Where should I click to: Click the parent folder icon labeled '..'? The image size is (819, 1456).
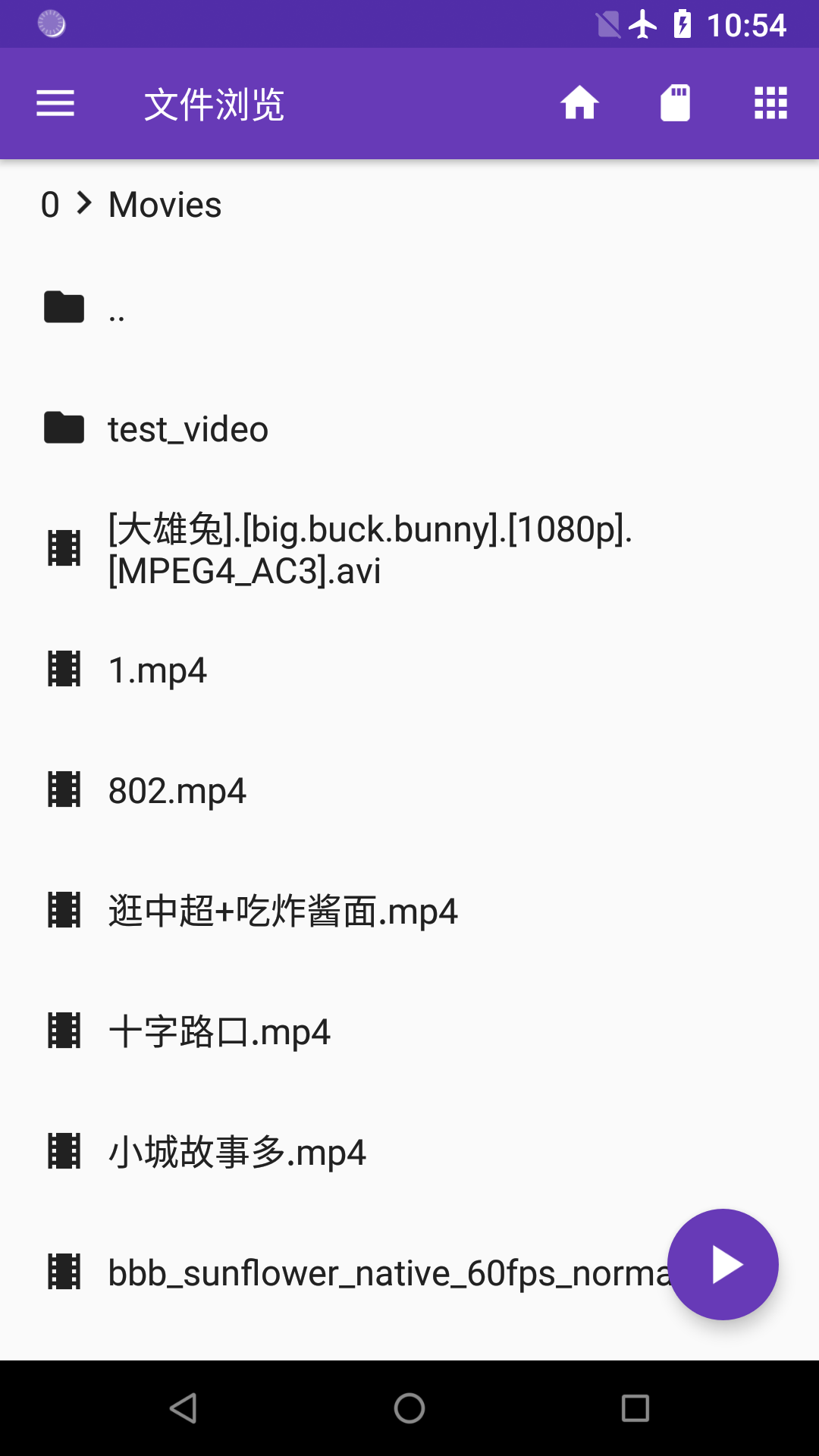pyautogui.click(x=64, y=307)
